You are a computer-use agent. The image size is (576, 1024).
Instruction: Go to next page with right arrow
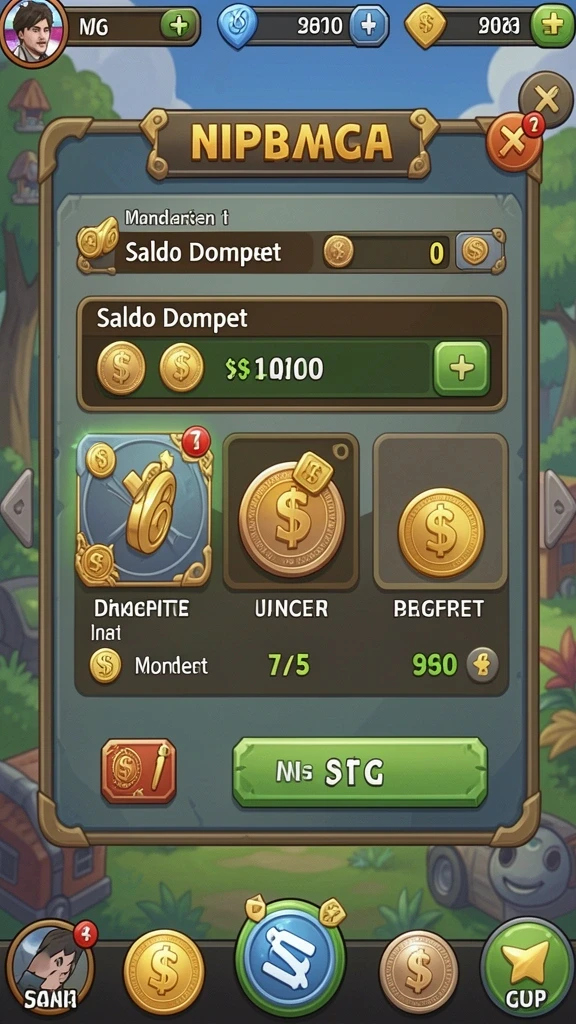559,507
